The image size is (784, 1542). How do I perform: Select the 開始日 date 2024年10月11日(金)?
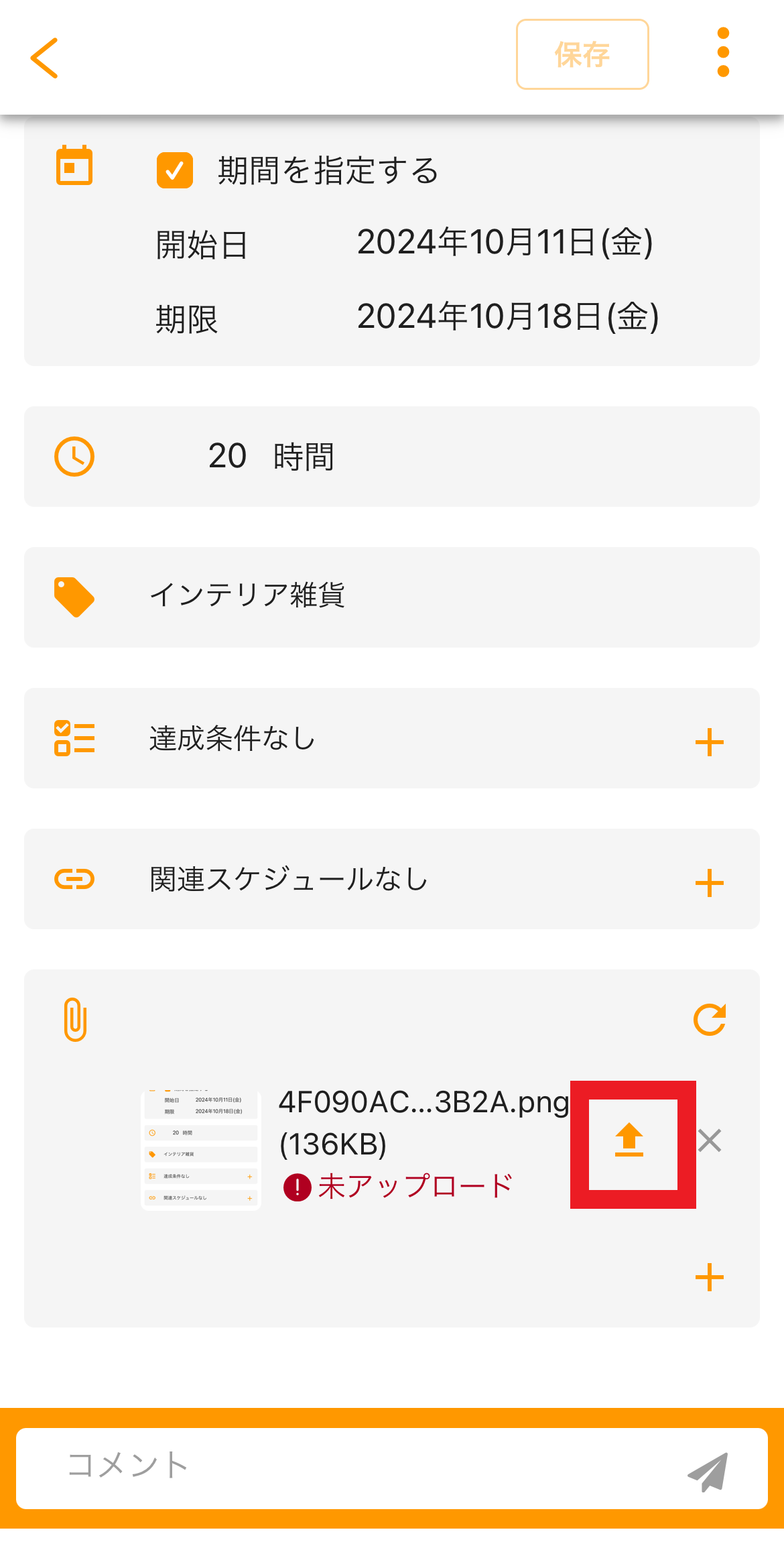coord(507,244)
